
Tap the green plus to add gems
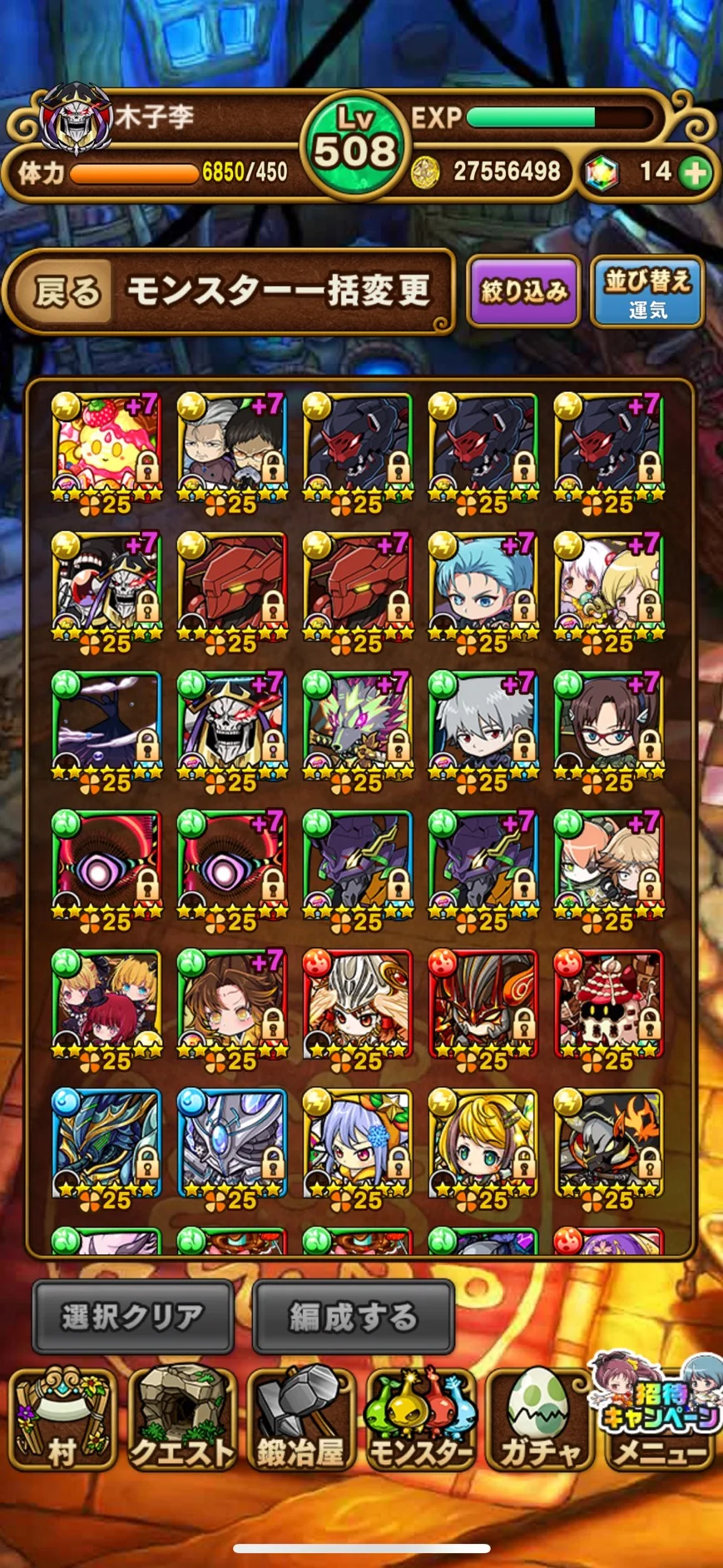coord(695,172)
